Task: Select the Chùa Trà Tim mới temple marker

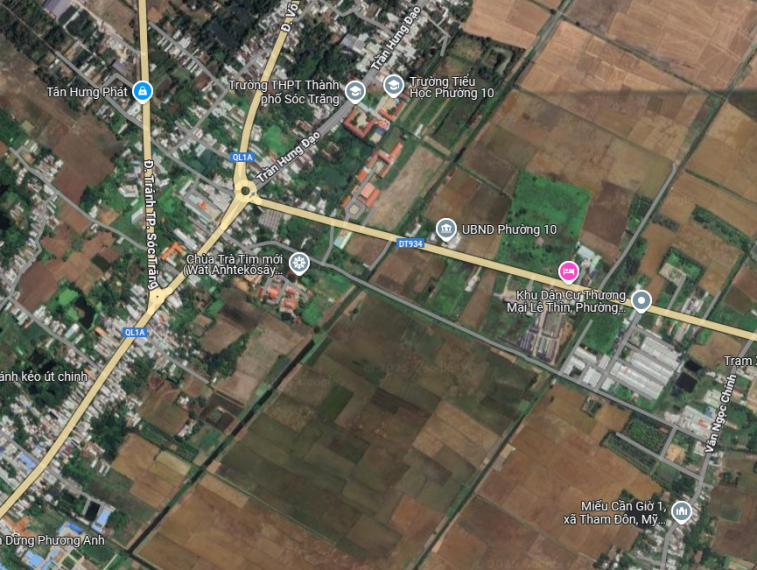Action: tap(297, 263)
